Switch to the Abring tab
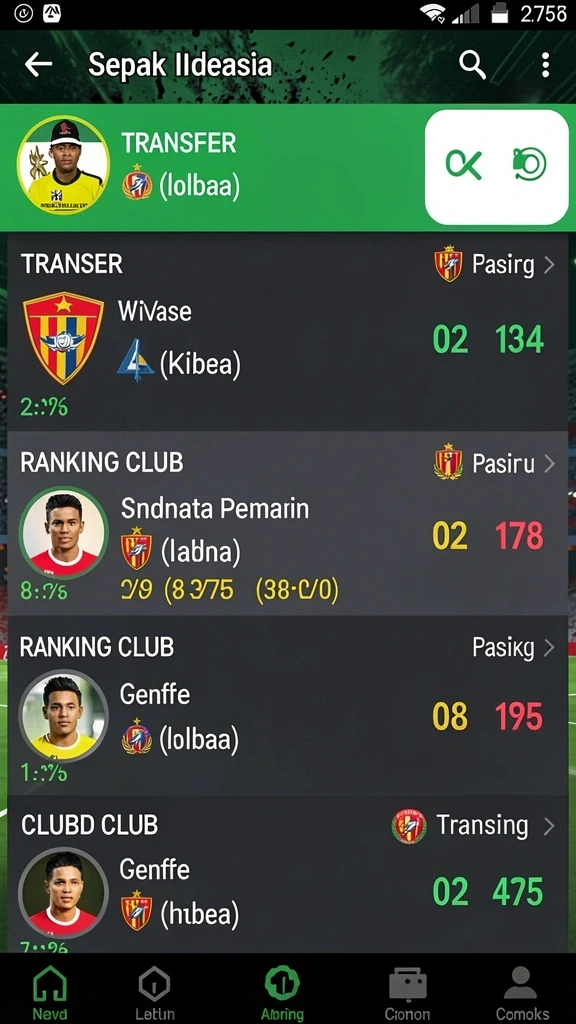This screenshot has height=1024, width=576. point(282,991)
